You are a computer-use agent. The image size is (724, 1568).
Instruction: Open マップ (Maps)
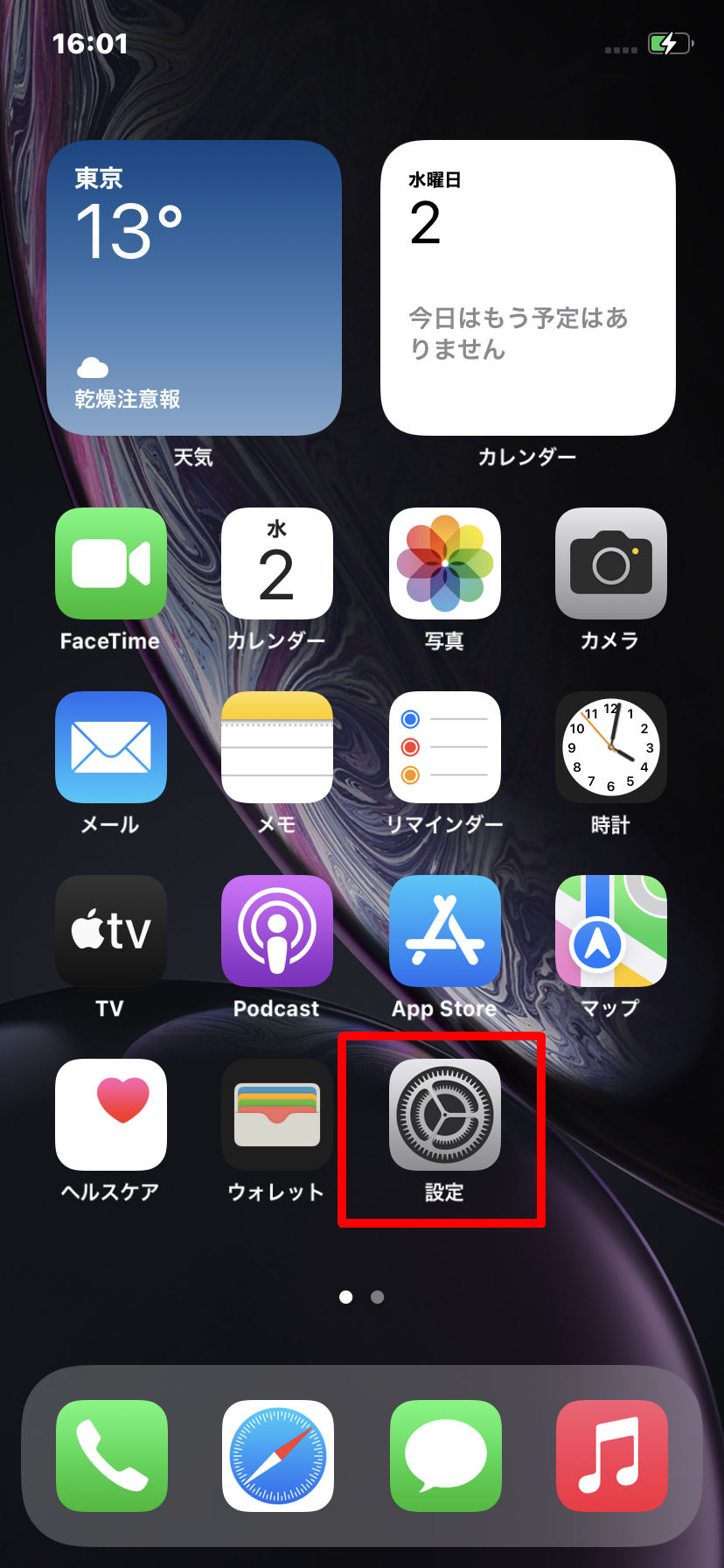610,931
